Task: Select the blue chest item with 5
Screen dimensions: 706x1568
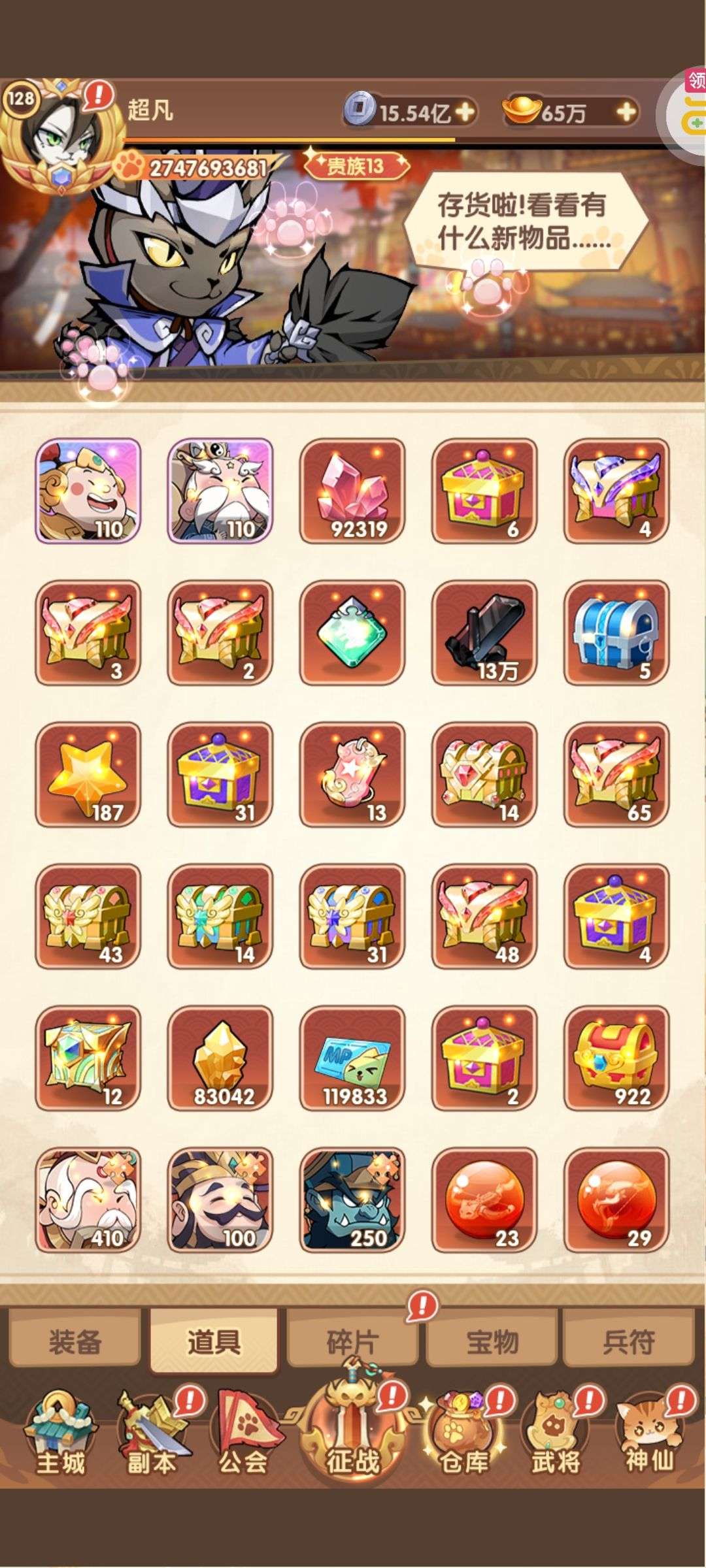Action: click(x=616, y=632)
